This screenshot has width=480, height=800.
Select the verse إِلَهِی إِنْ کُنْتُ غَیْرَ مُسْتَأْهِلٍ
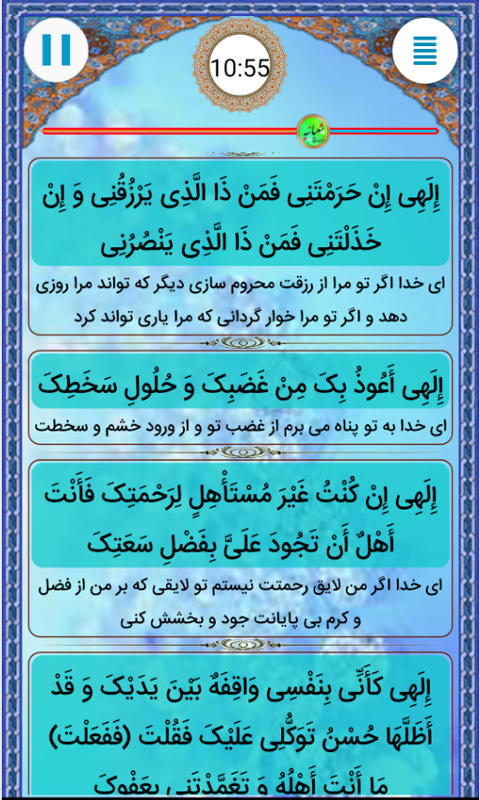[x=240, y=548]
